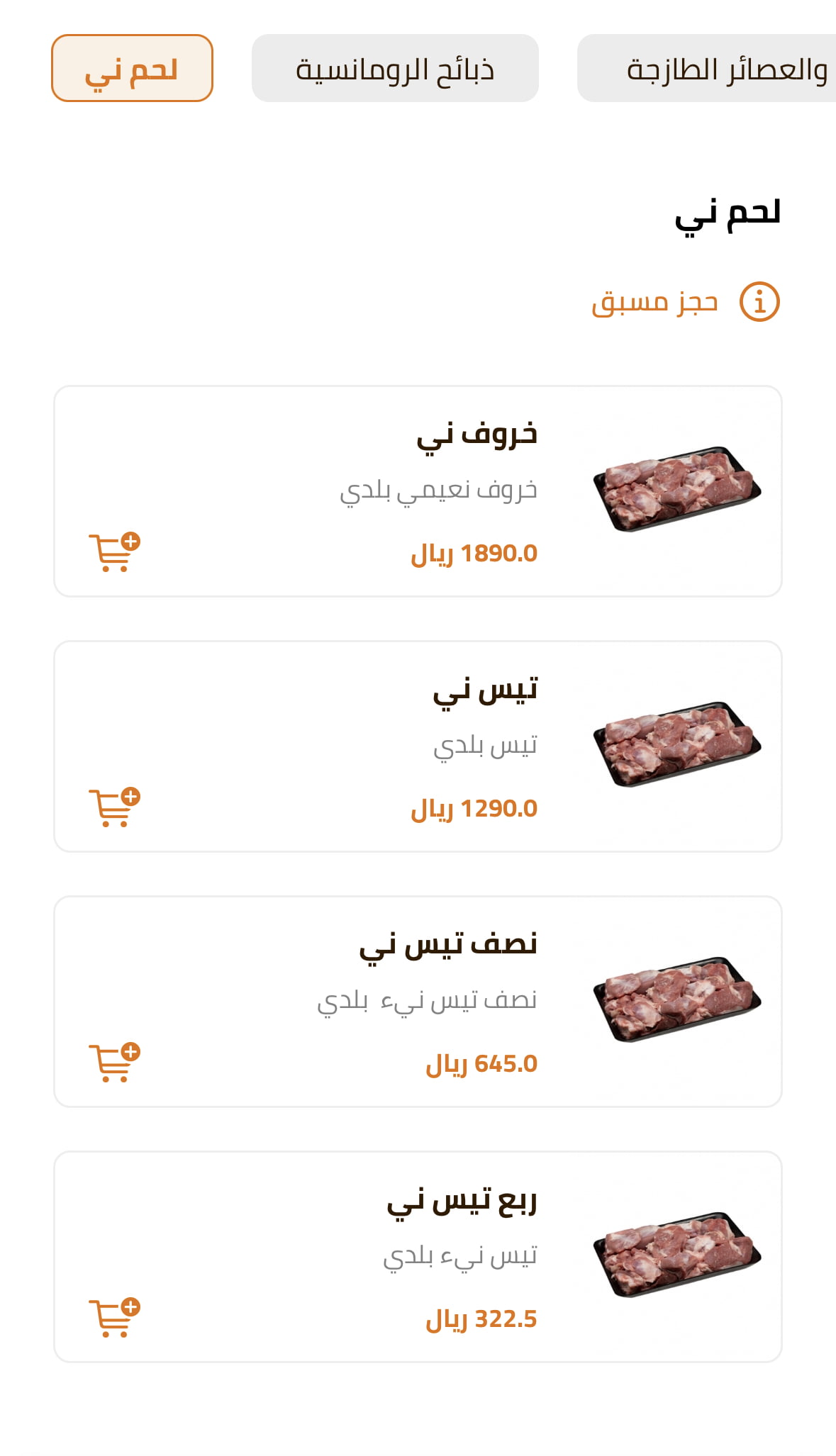Switch to ذبائح الرومانسية category tab
836x1456 pixels.
[395, 69]
